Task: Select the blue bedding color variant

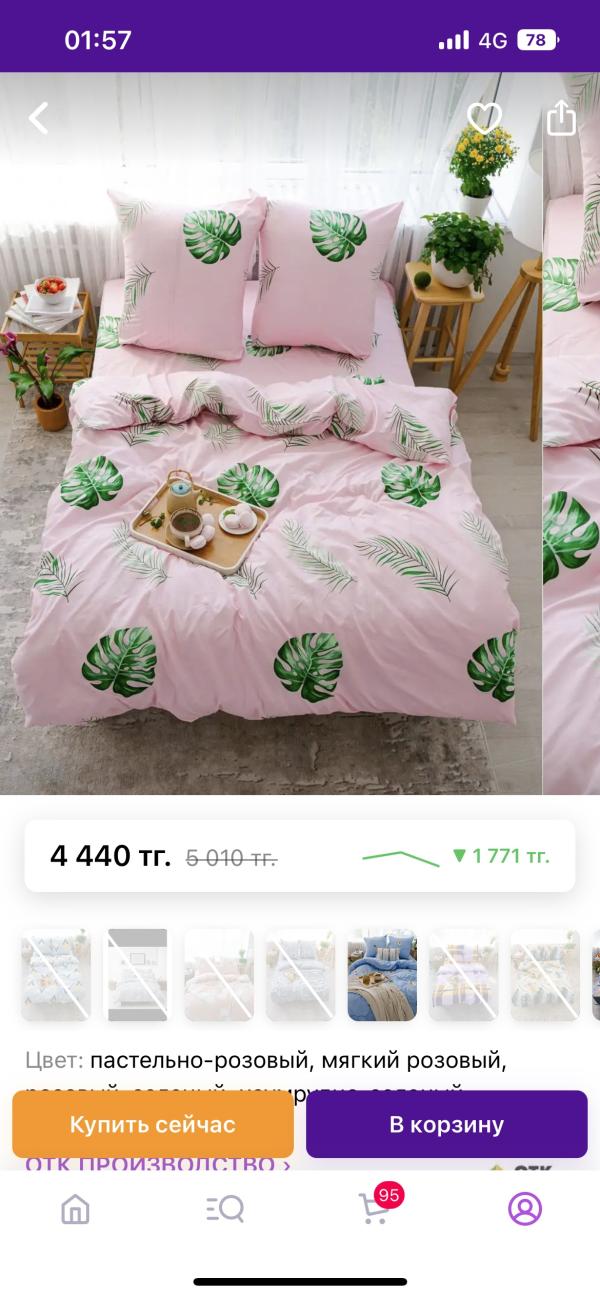Action: point(381,974)
